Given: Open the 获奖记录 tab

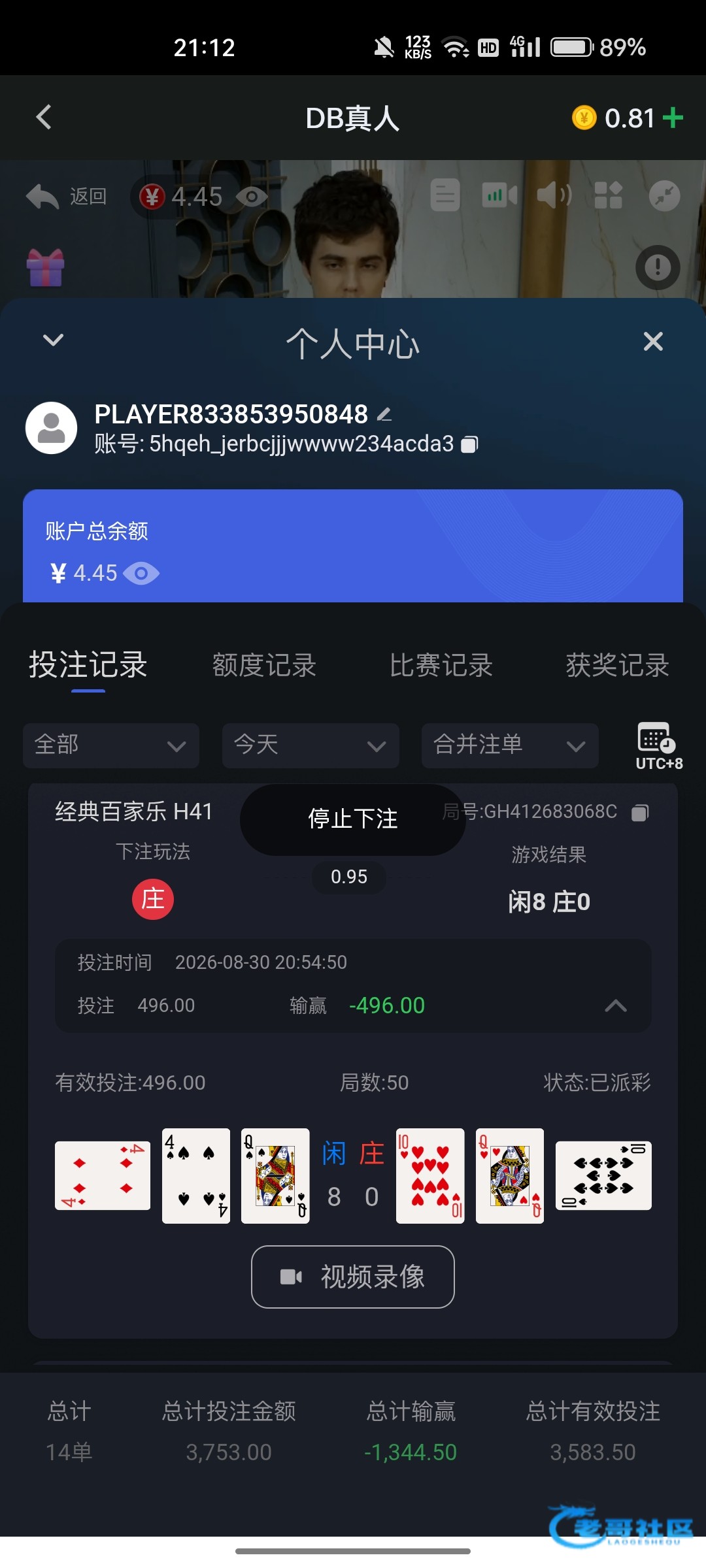Looking at the screenshot, I should point(618,666).
